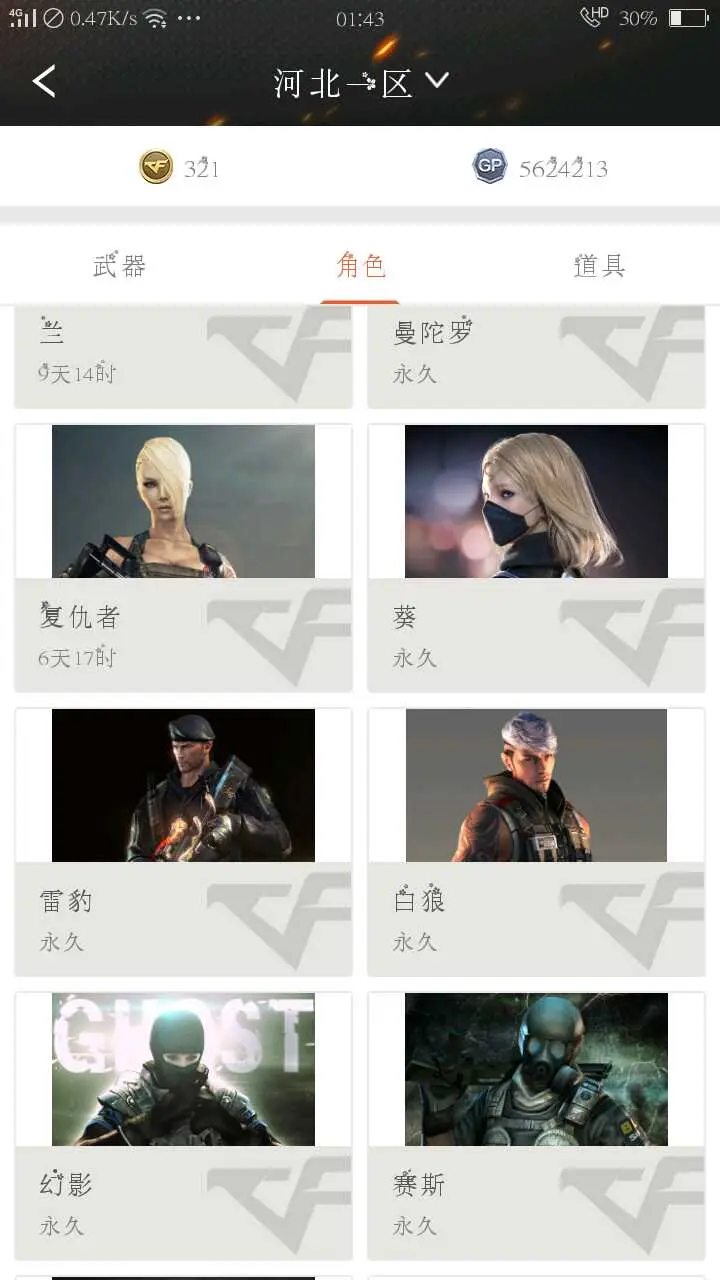This screenshot has width=720, height=1280.
Task: Select the 角色 tab
Action: (x=360, y=265)
